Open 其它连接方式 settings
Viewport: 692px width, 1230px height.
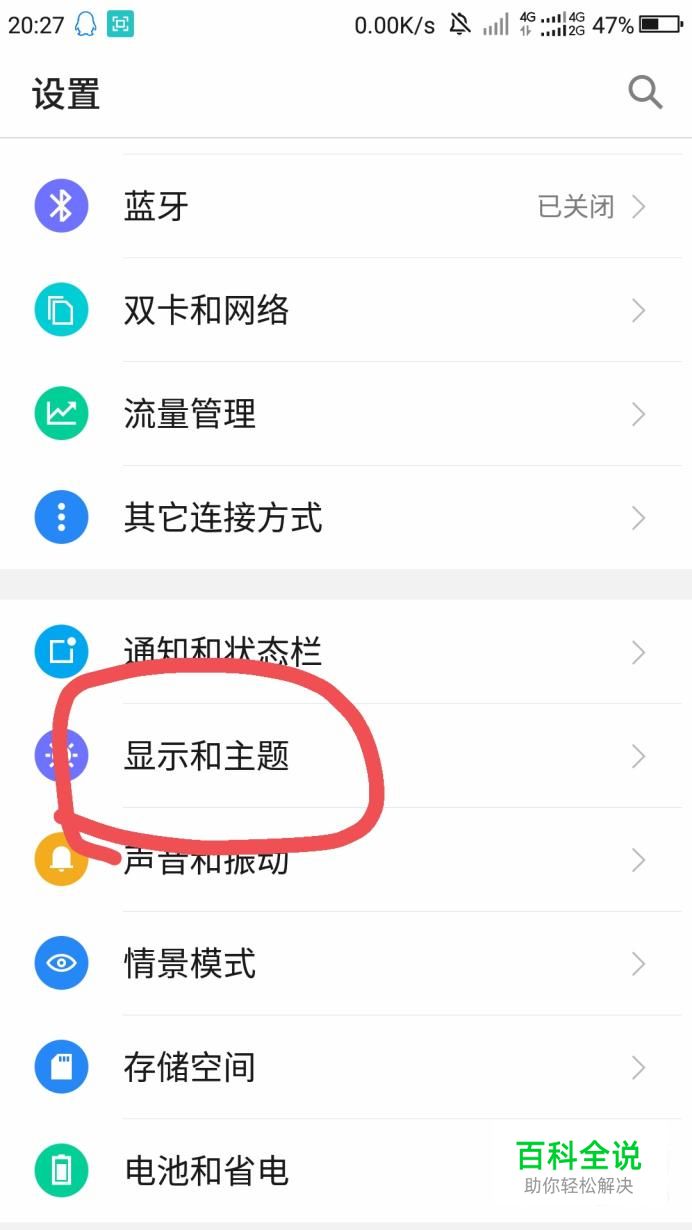[346, 518]
